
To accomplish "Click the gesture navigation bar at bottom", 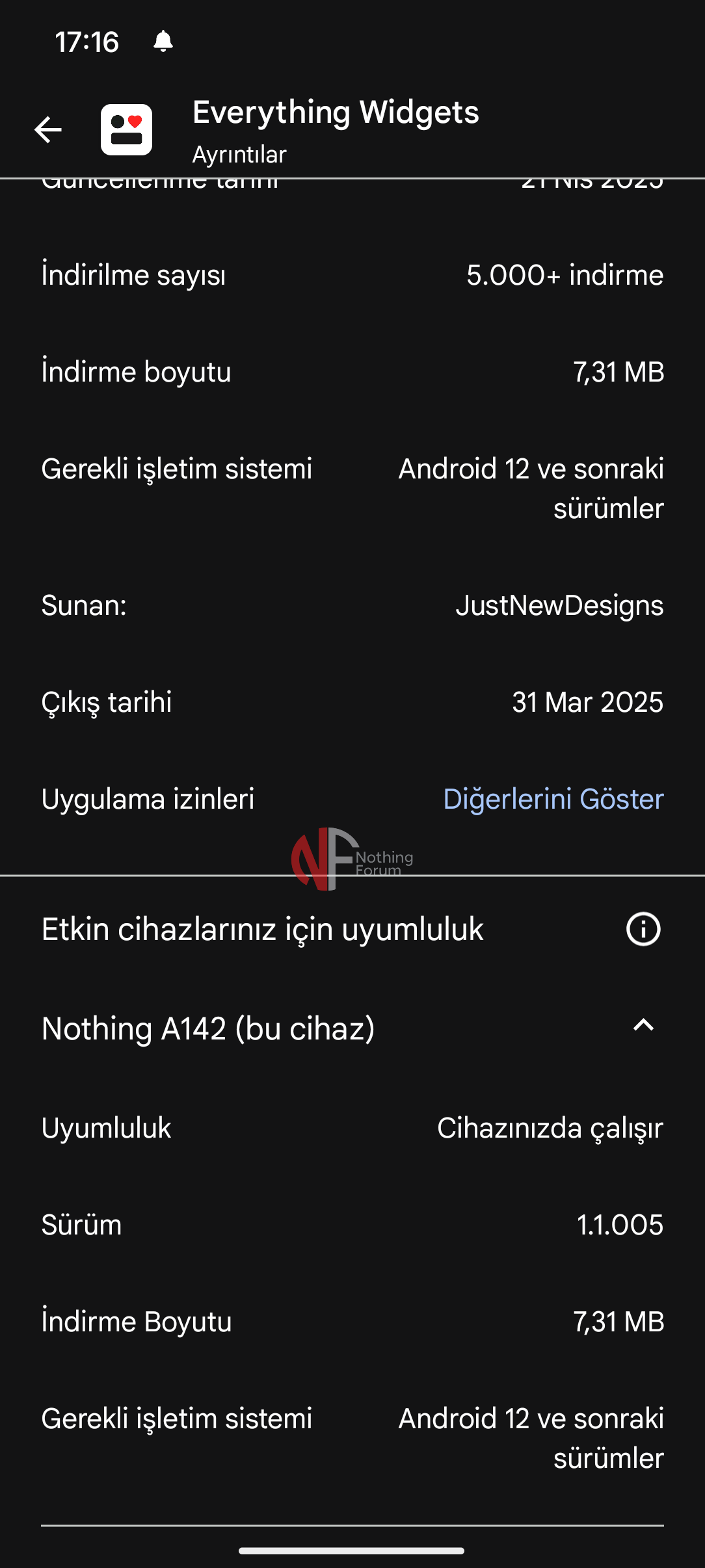I will [352, 1550].
